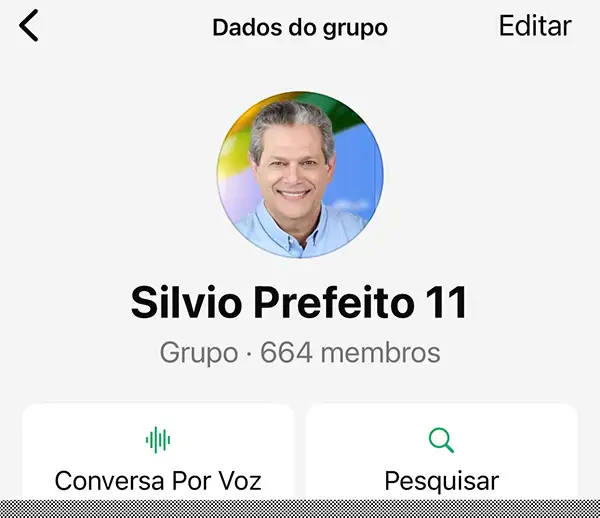
Task: Open the Silvio Prefeito 11 group photo
Action: [x=300, y=175]
